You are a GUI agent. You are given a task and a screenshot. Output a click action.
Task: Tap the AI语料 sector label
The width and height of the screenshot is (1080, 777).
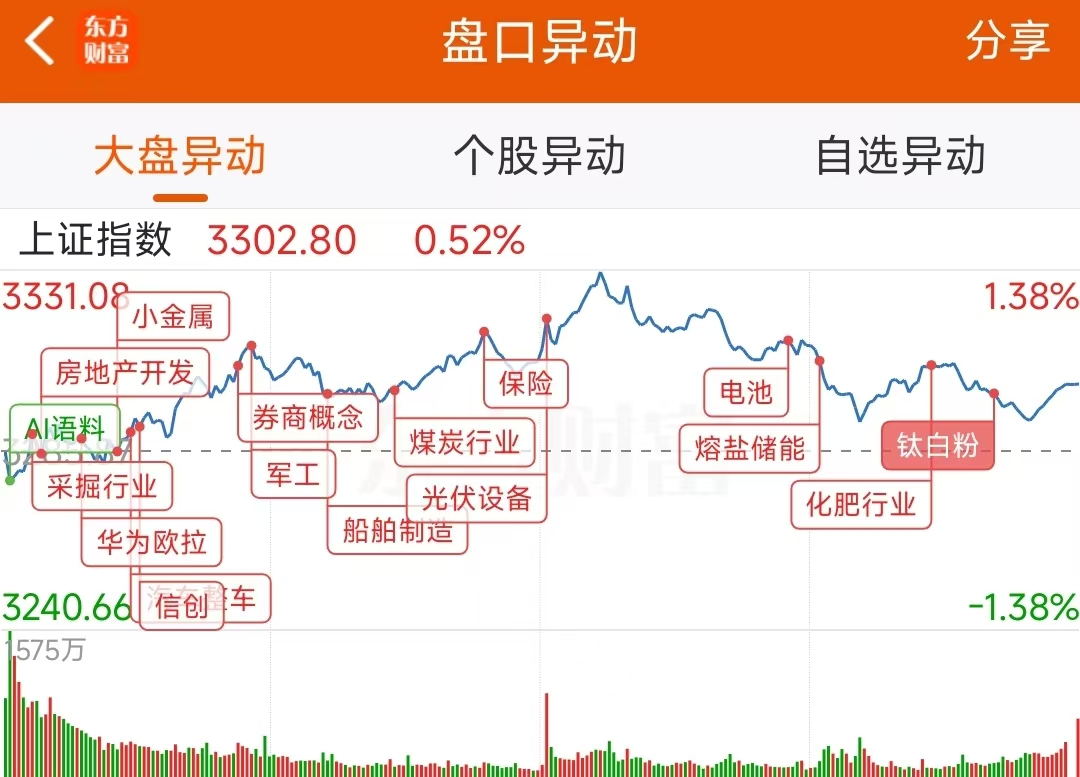coord(64,430)
